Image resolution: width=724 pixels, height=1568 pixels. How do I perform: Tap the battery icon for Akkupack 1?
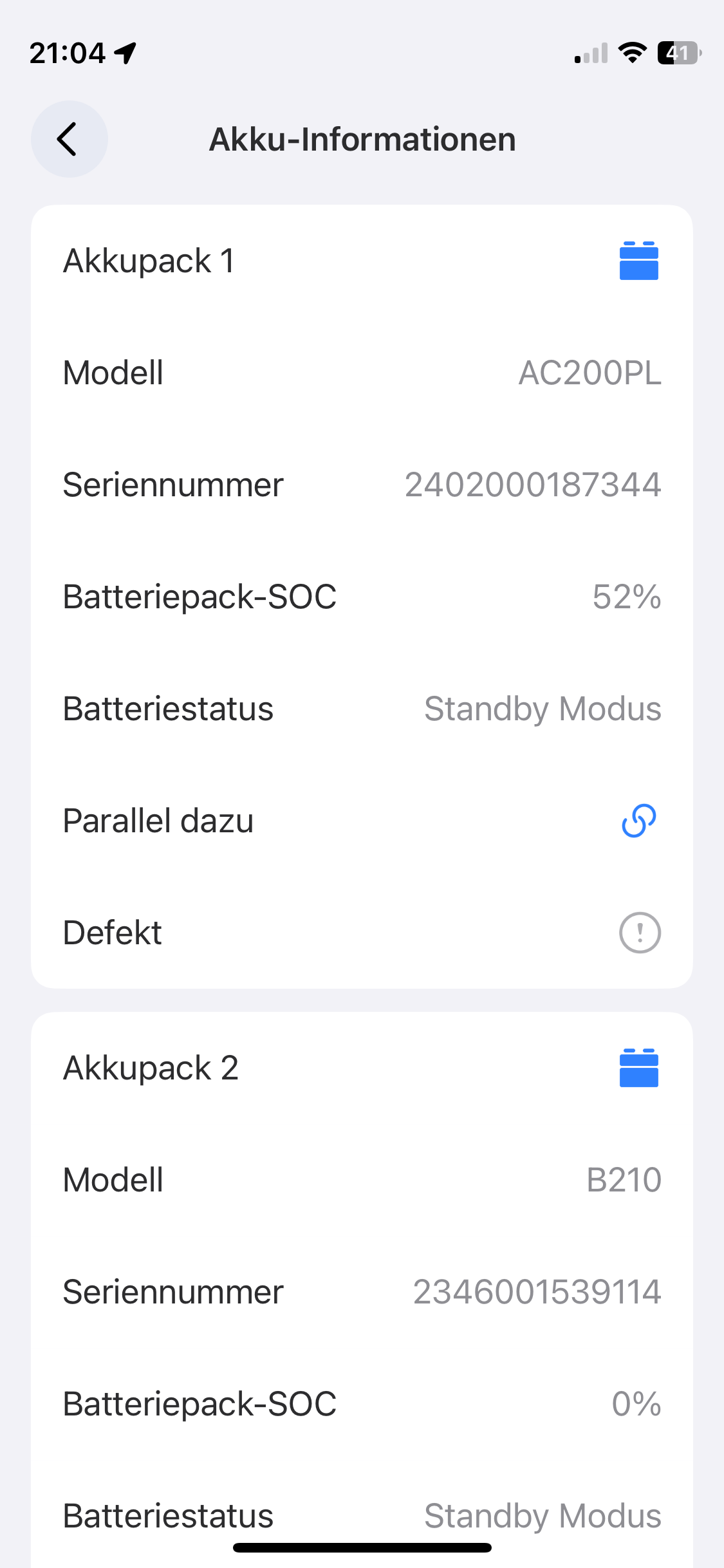coord(639,261)
